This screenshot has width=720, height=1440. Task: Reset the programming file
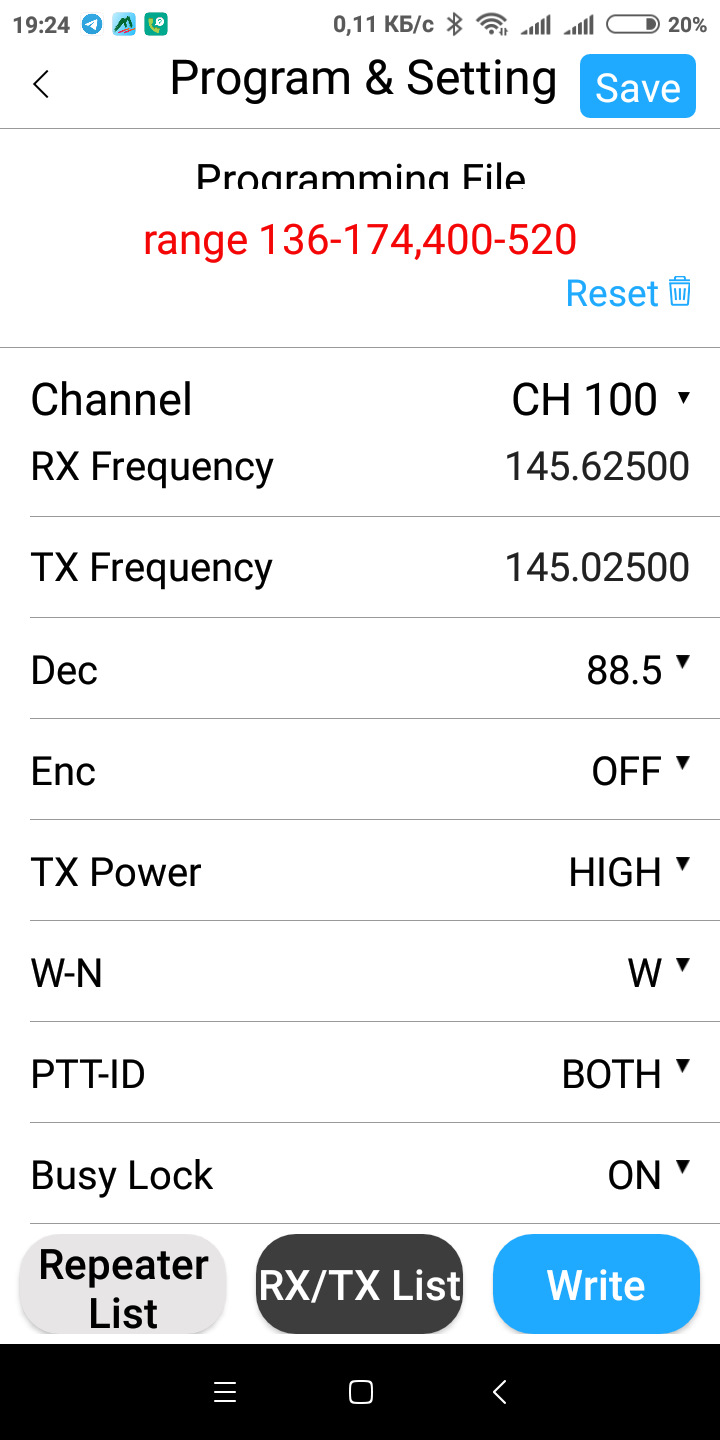pyautogui.click(x=628, y=293)
